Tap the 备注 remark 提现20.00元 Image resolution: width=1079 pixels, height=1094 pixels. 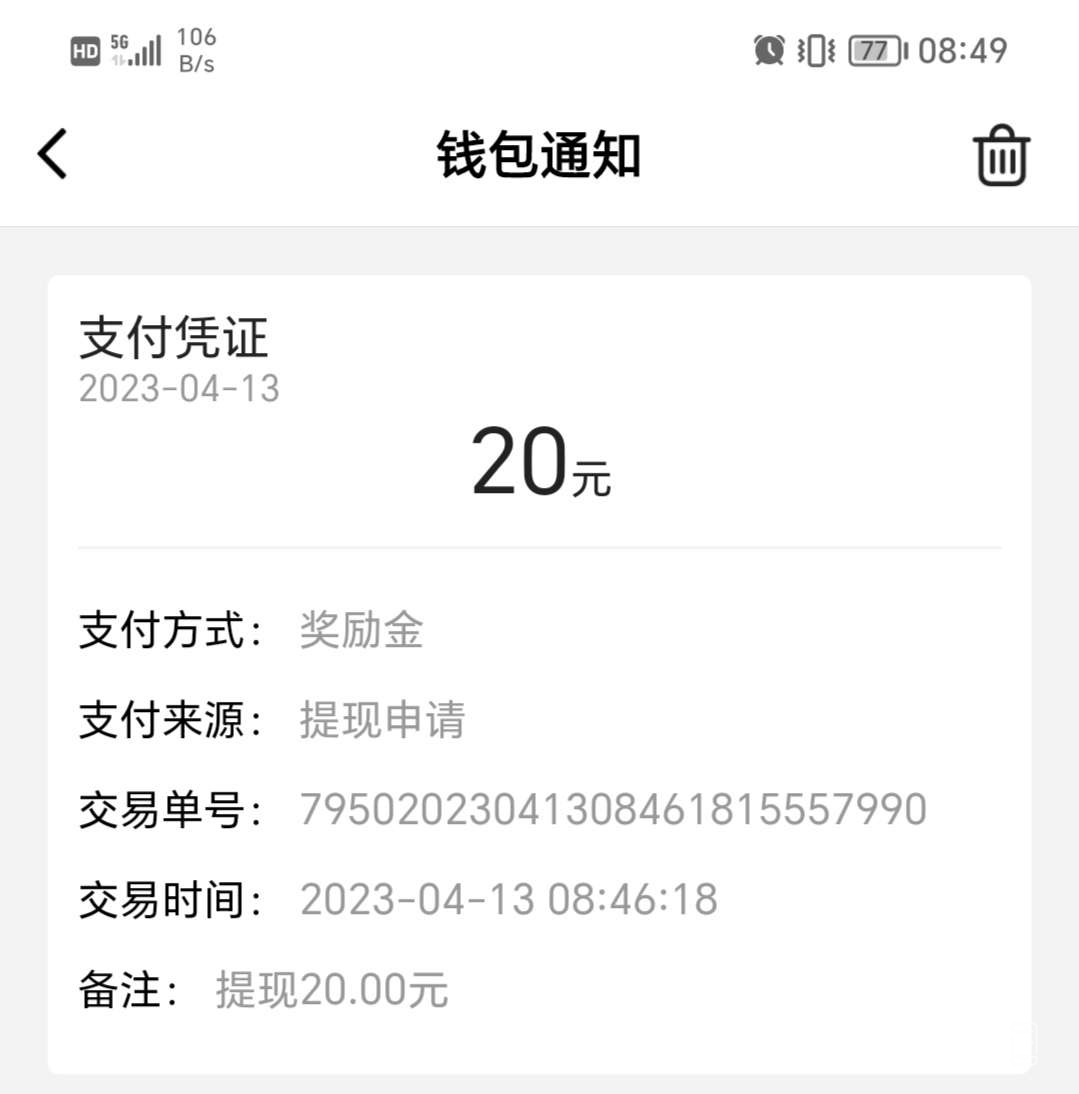click(330, 989)
